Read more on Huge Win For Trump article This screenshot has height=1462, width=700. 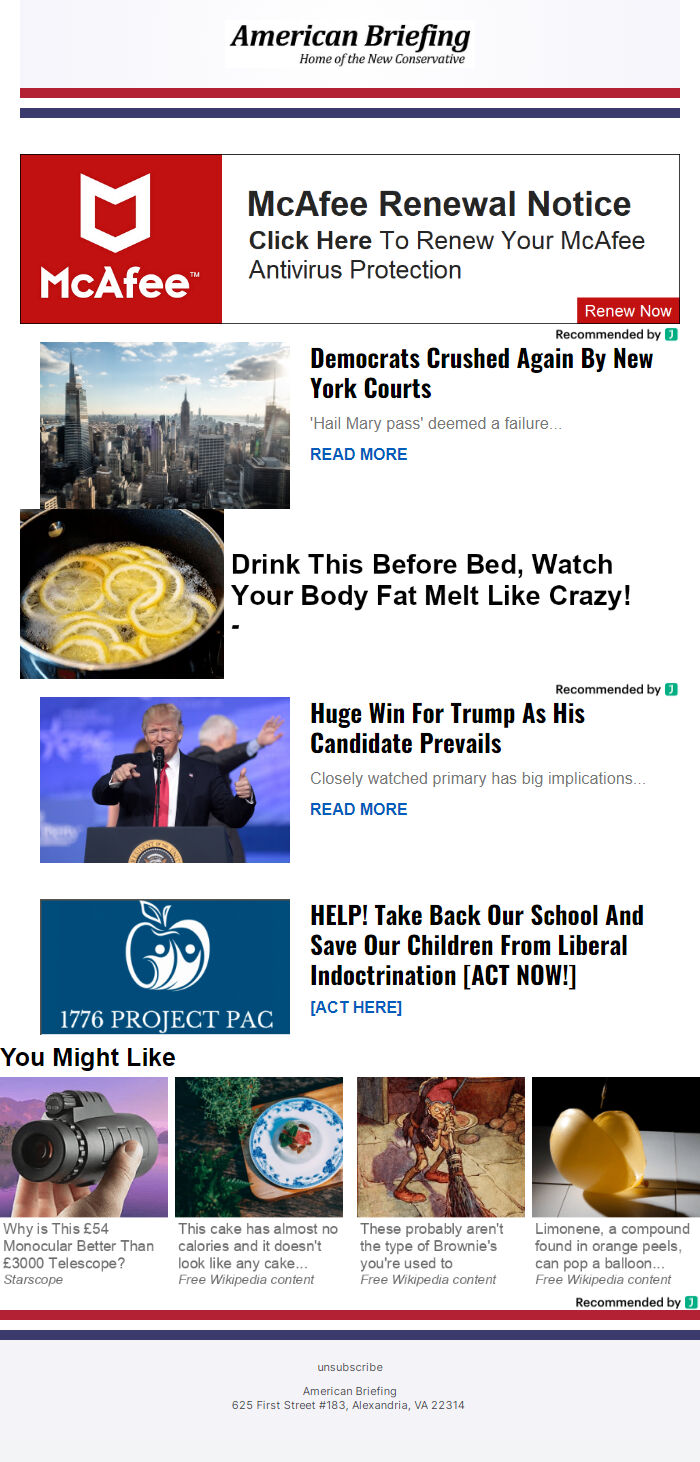click(358, 809)
